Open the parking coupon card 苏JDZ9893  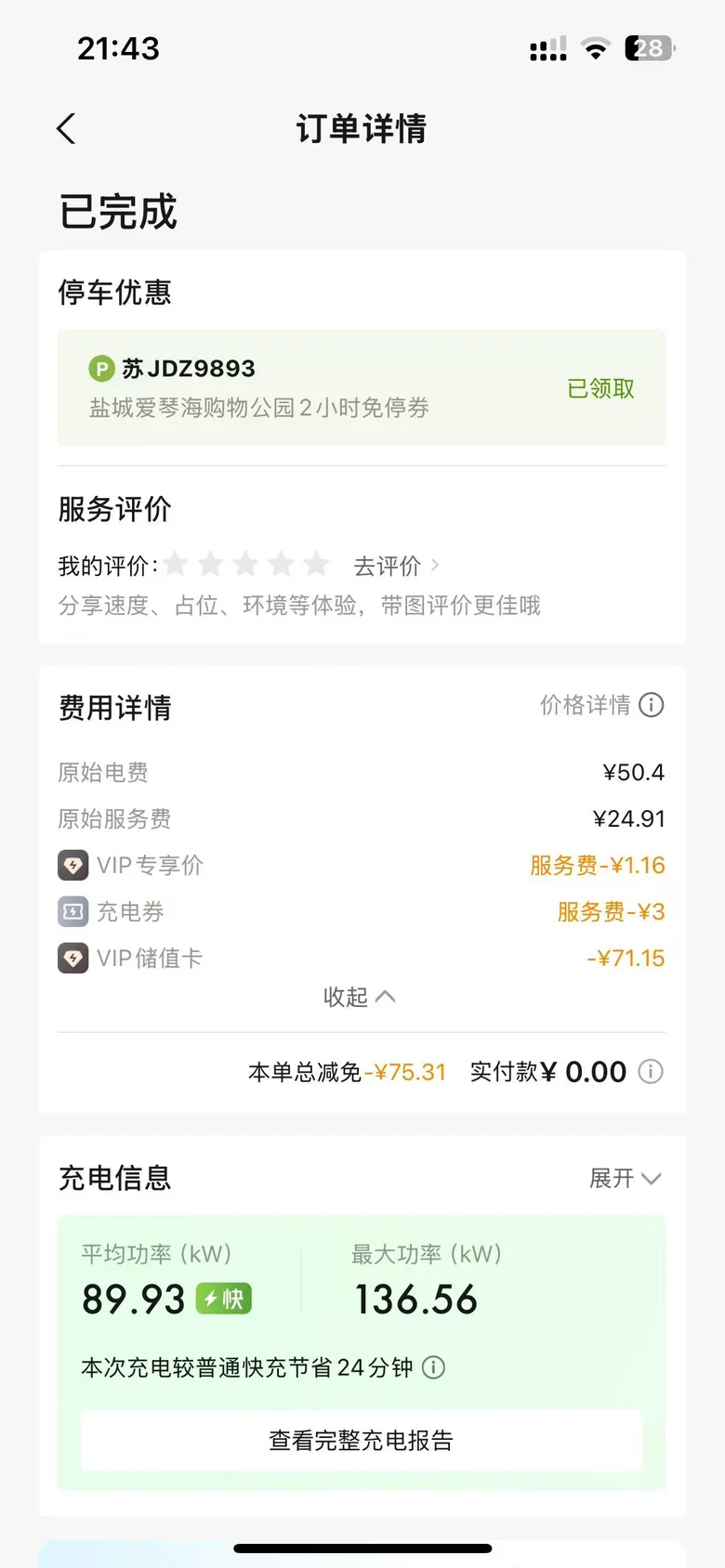(x=362, y=387)
